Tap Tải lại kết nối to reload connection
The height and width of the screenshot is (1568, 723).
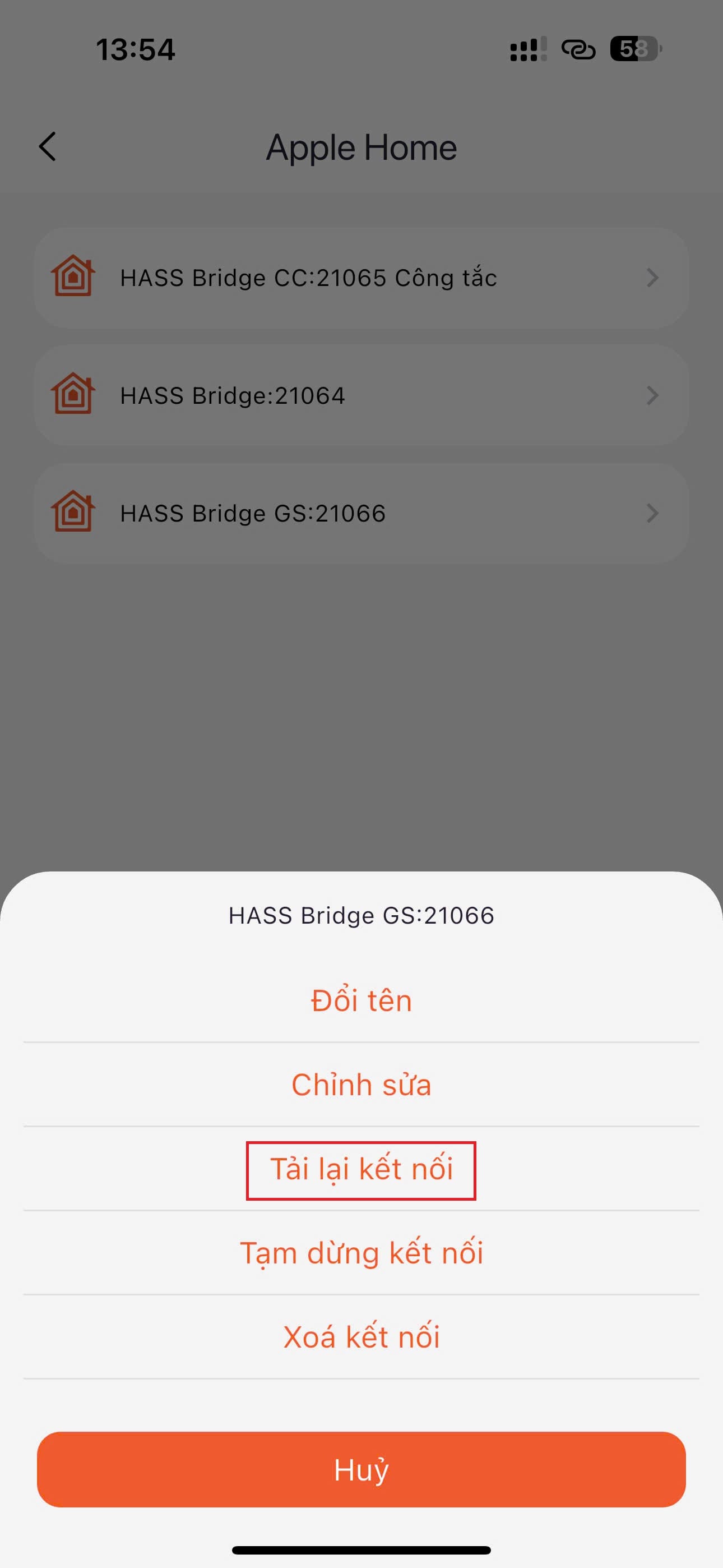[x=361, y=1169]
